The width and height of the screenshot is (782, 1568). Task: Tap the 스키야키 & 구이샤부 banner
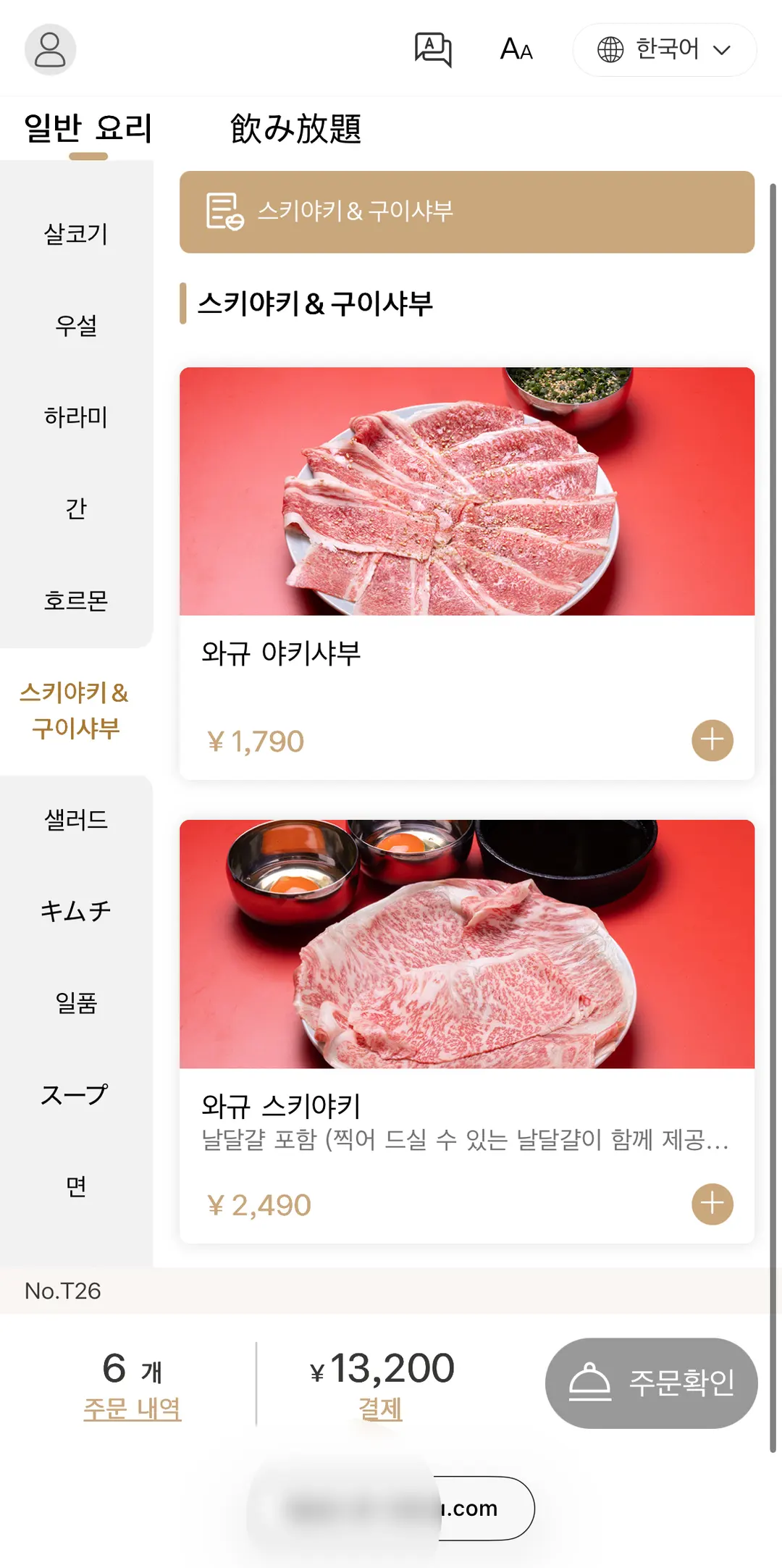click(467, 212)
